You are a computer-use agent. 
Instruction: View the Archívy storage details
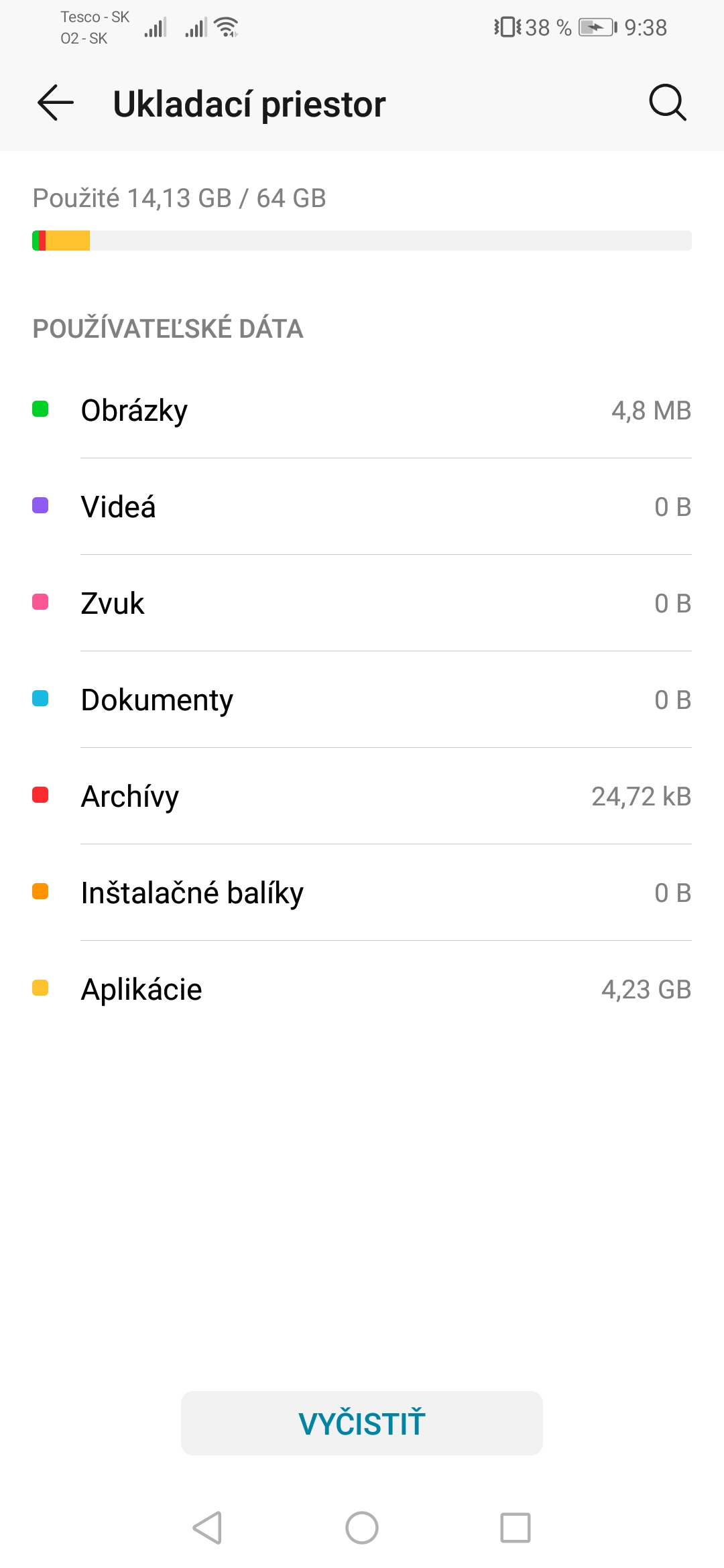click(362, 796)
